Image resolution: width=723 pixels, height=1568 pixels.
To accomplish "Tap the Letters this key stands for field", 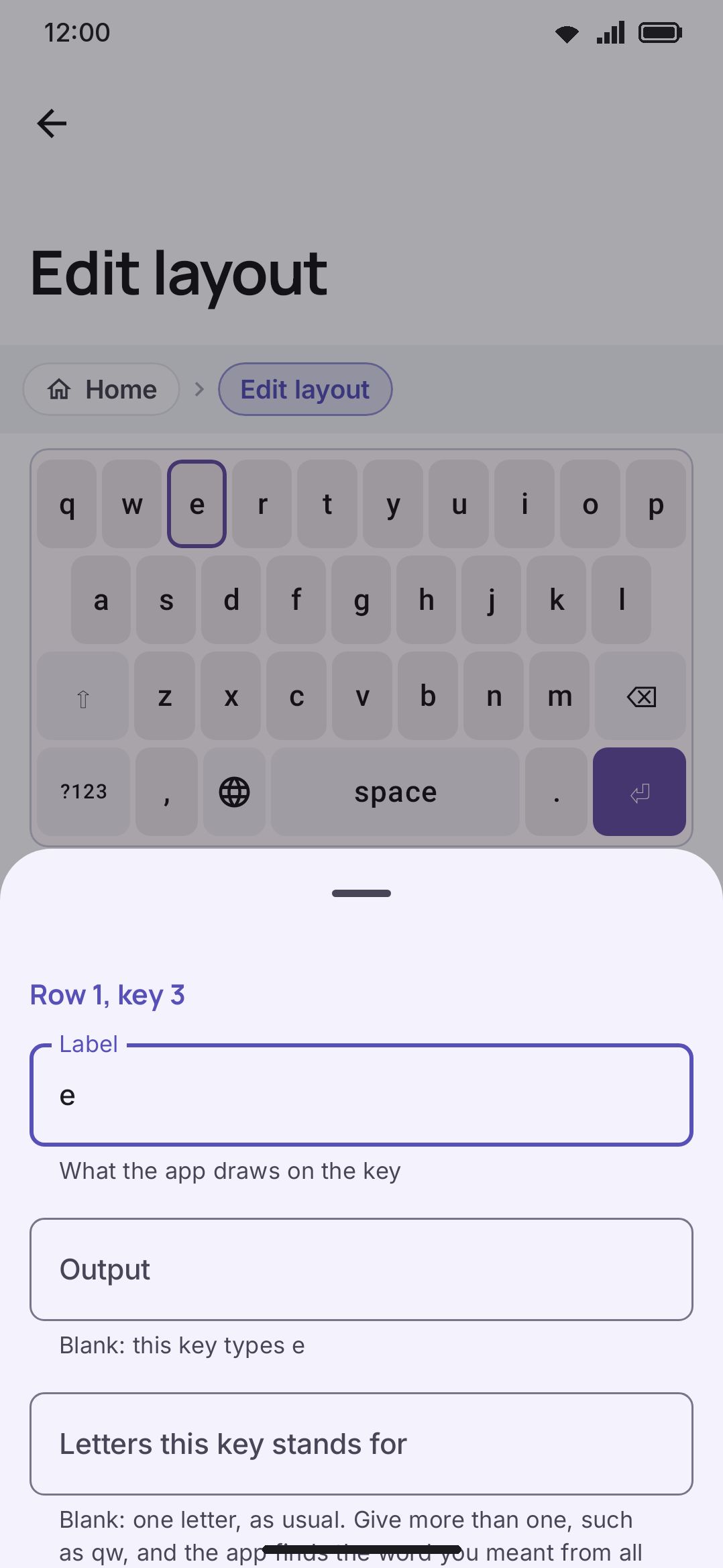I will point(361,1444).
